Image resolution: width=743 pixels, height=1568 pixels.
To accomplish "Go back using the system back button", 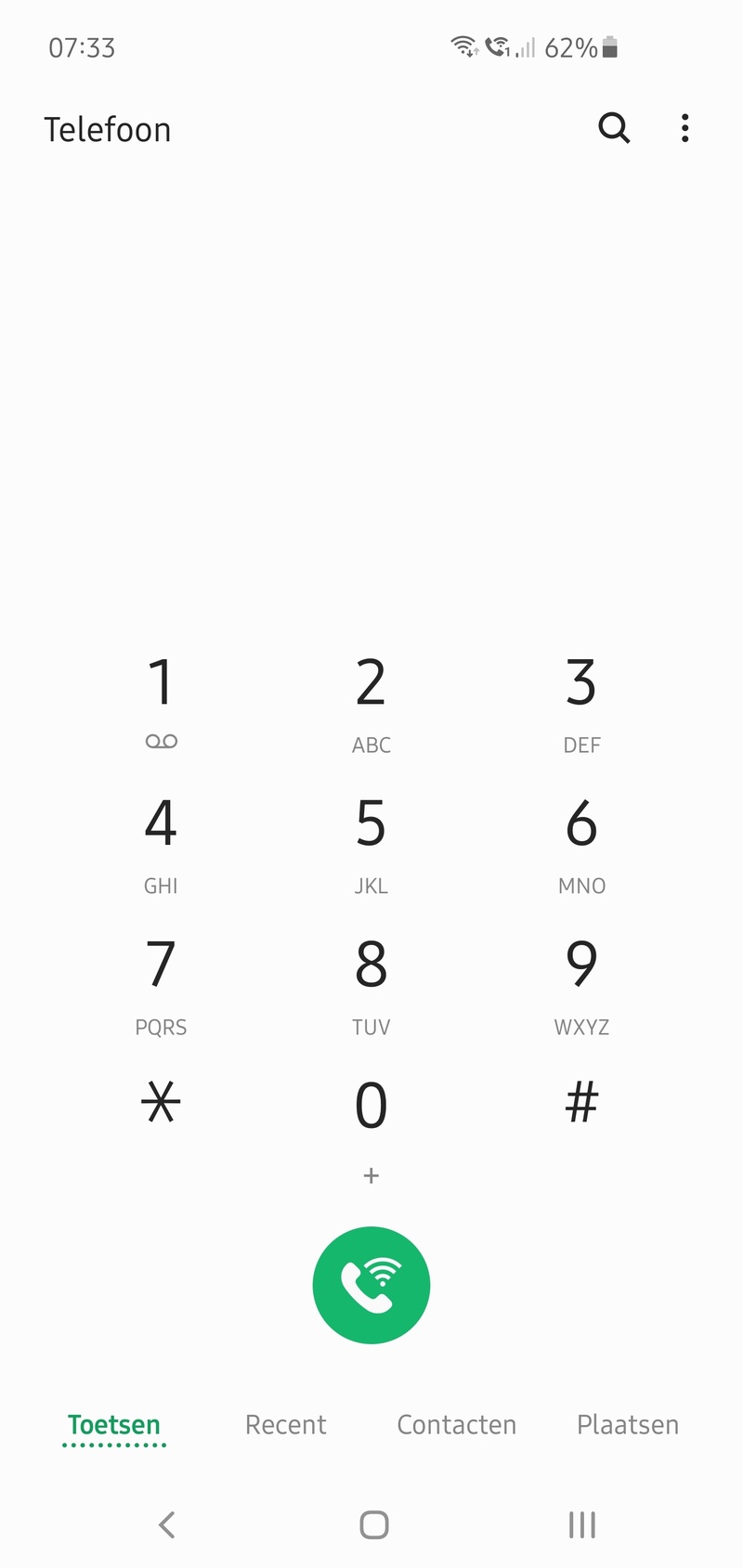I will (x=167, y=1524).
